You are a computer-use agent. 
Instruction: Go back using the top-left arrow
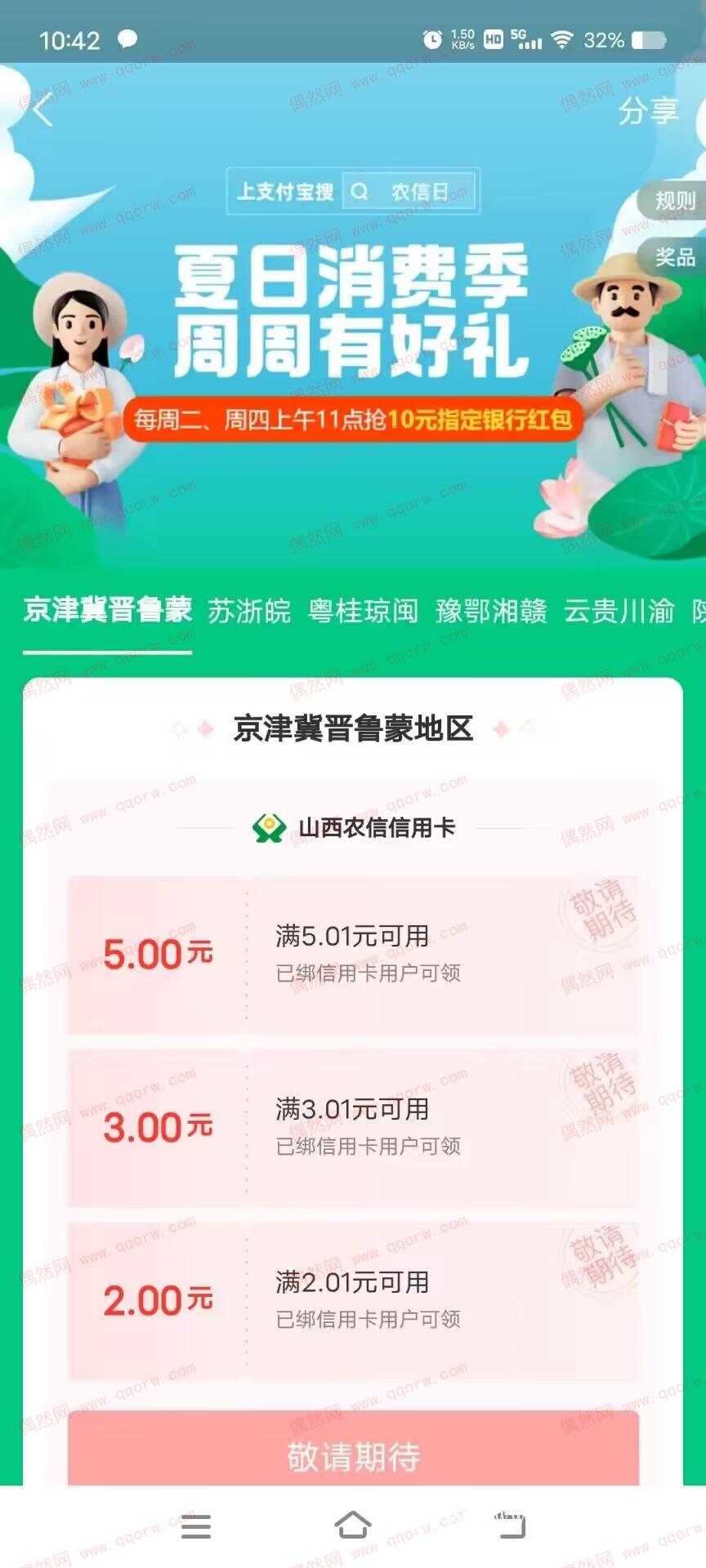[x=42, y=109]
